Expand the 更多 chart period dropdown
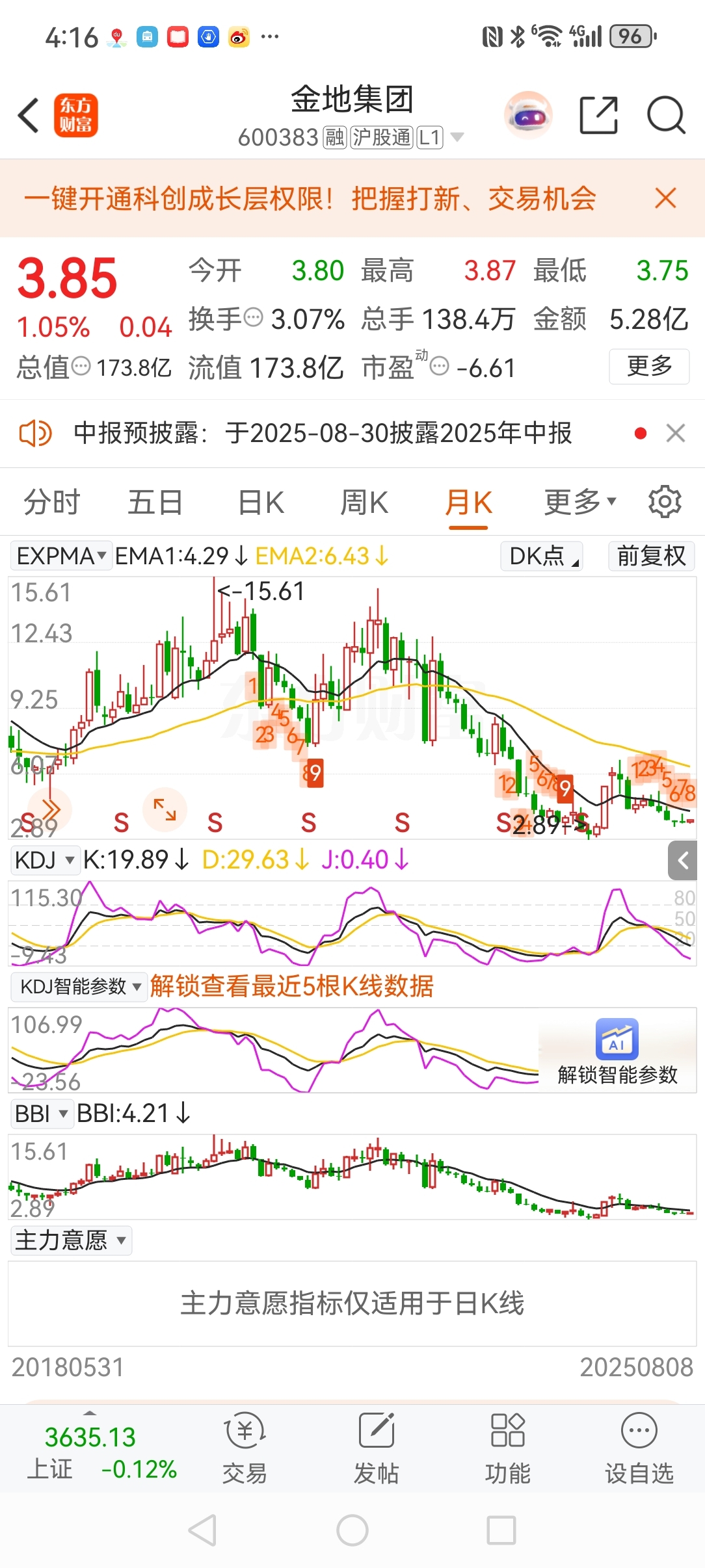The height and width of the screenshot is (1568, 705). coord(580,502)
